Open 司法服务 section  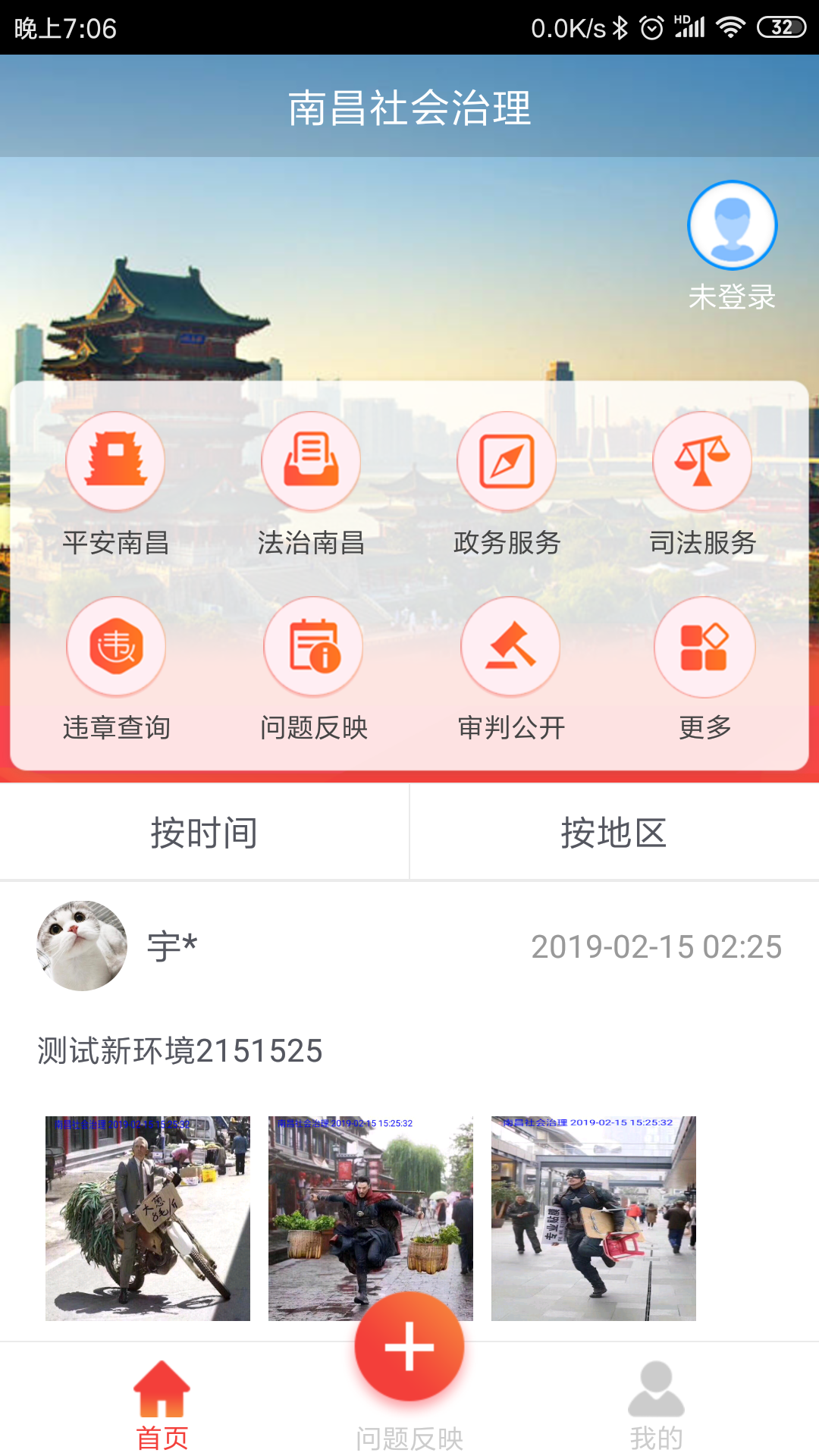pyautogui.click(x=702, y=461)
